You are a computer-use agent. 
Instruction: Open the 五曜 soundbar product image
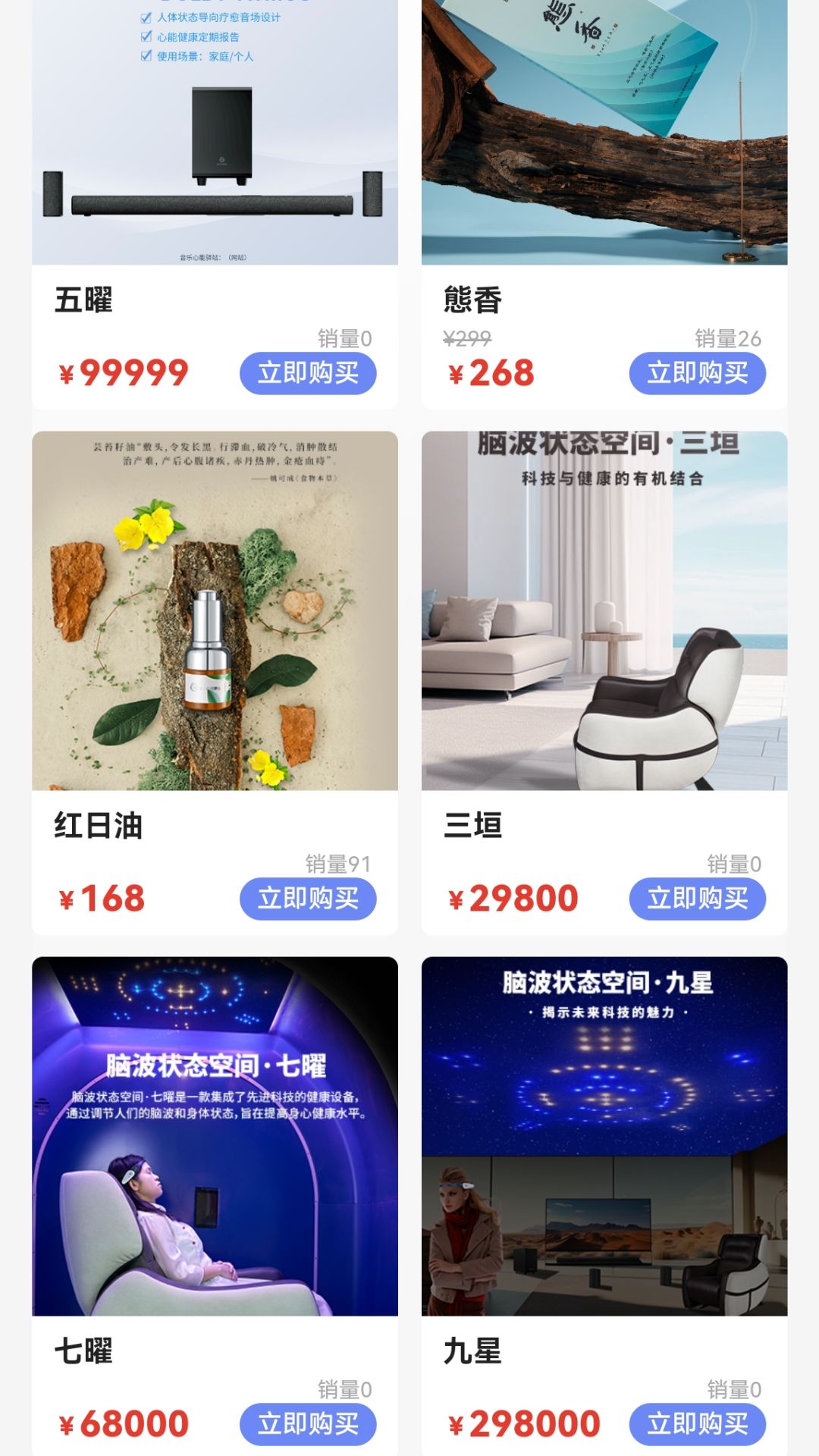click(215, 133)
